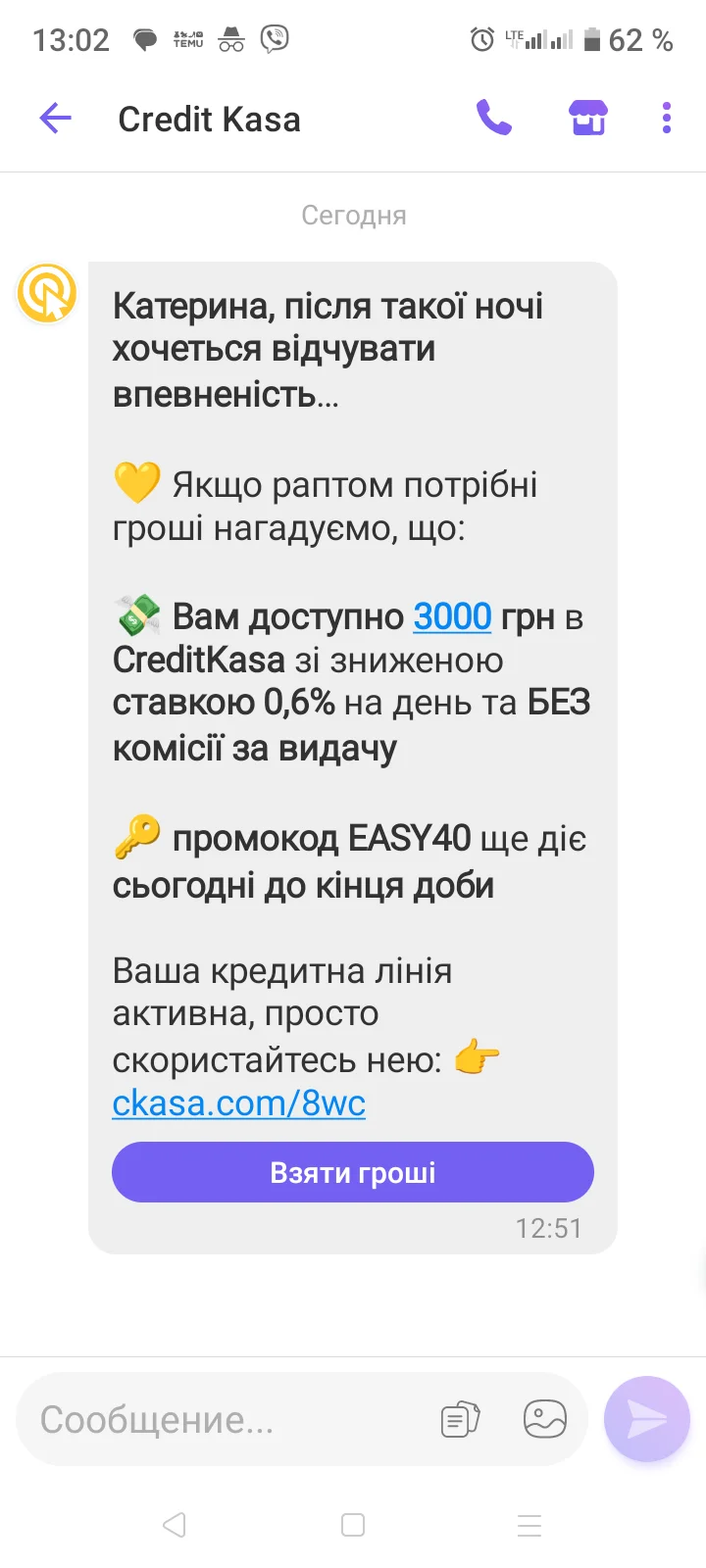
Task: Call Credit Kasa with the phone icon
Action: coord(494,119)
